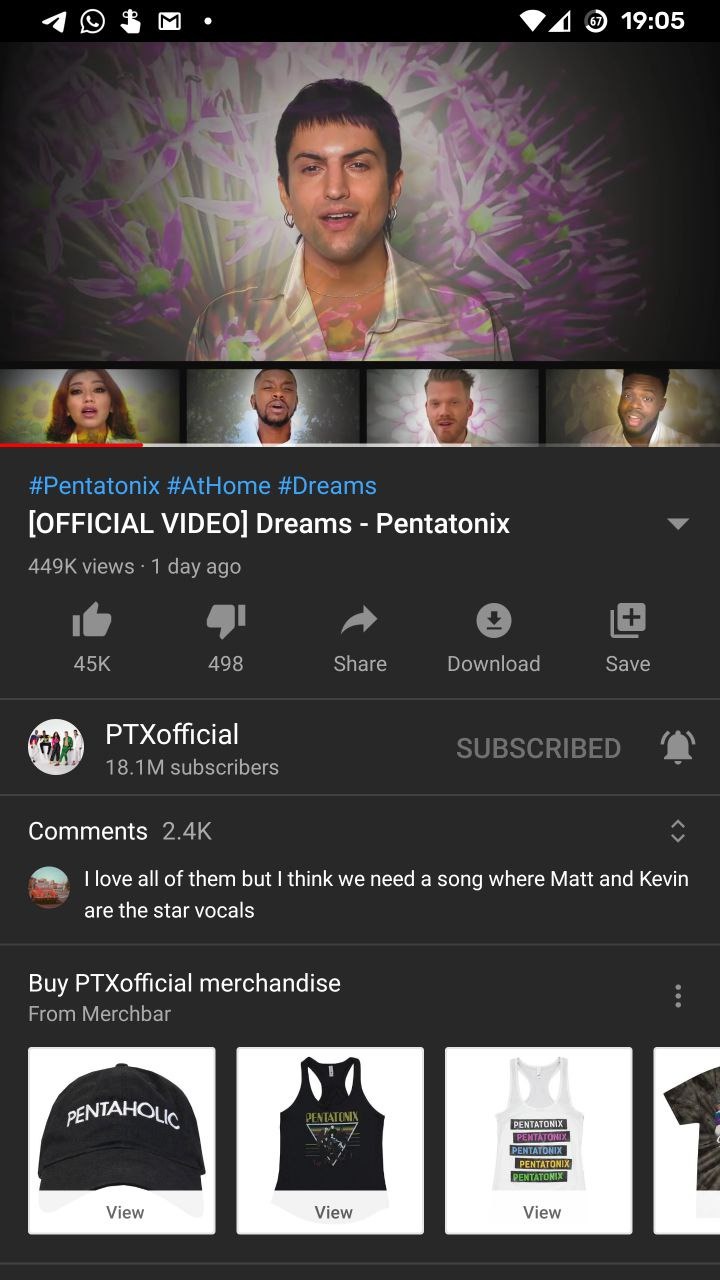
Task: Open the #AtHome hashtag
Action: coord(219,486)
